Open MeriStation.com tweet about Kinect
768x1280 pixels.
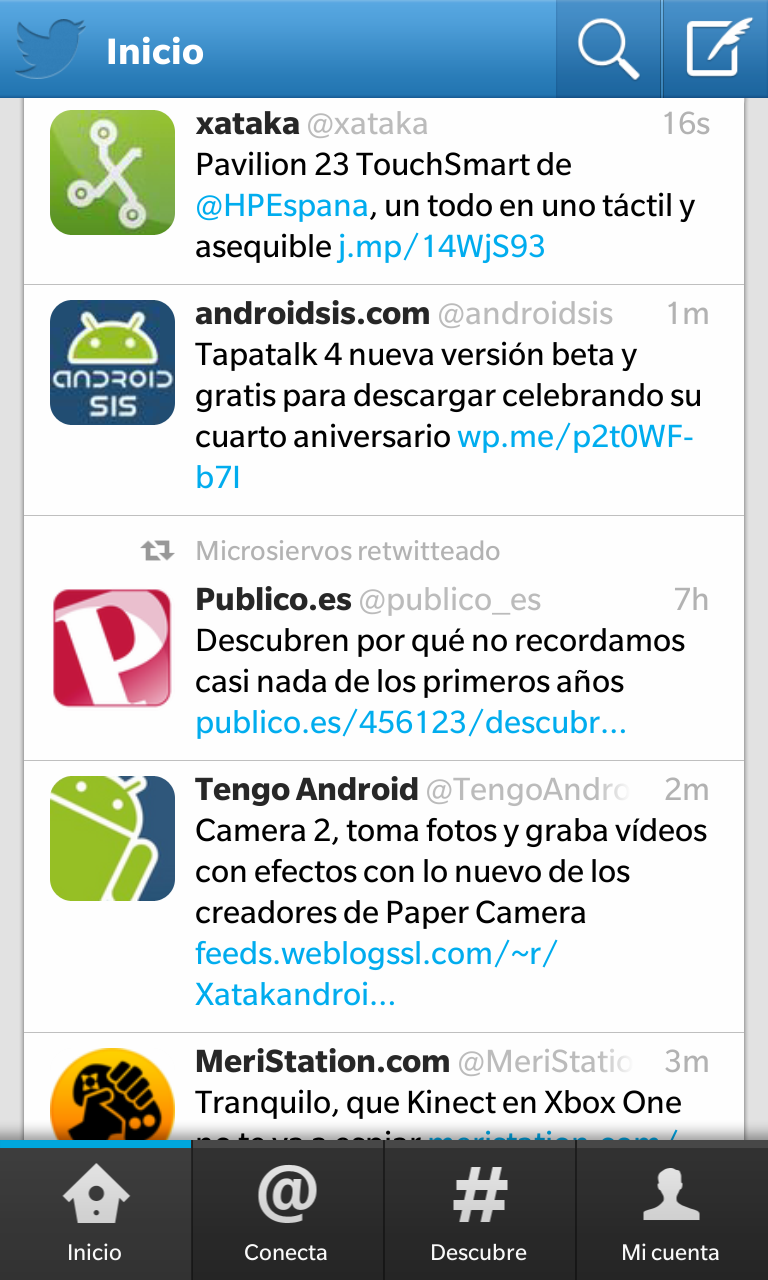pyautogui.click(x=438, y=1103)
